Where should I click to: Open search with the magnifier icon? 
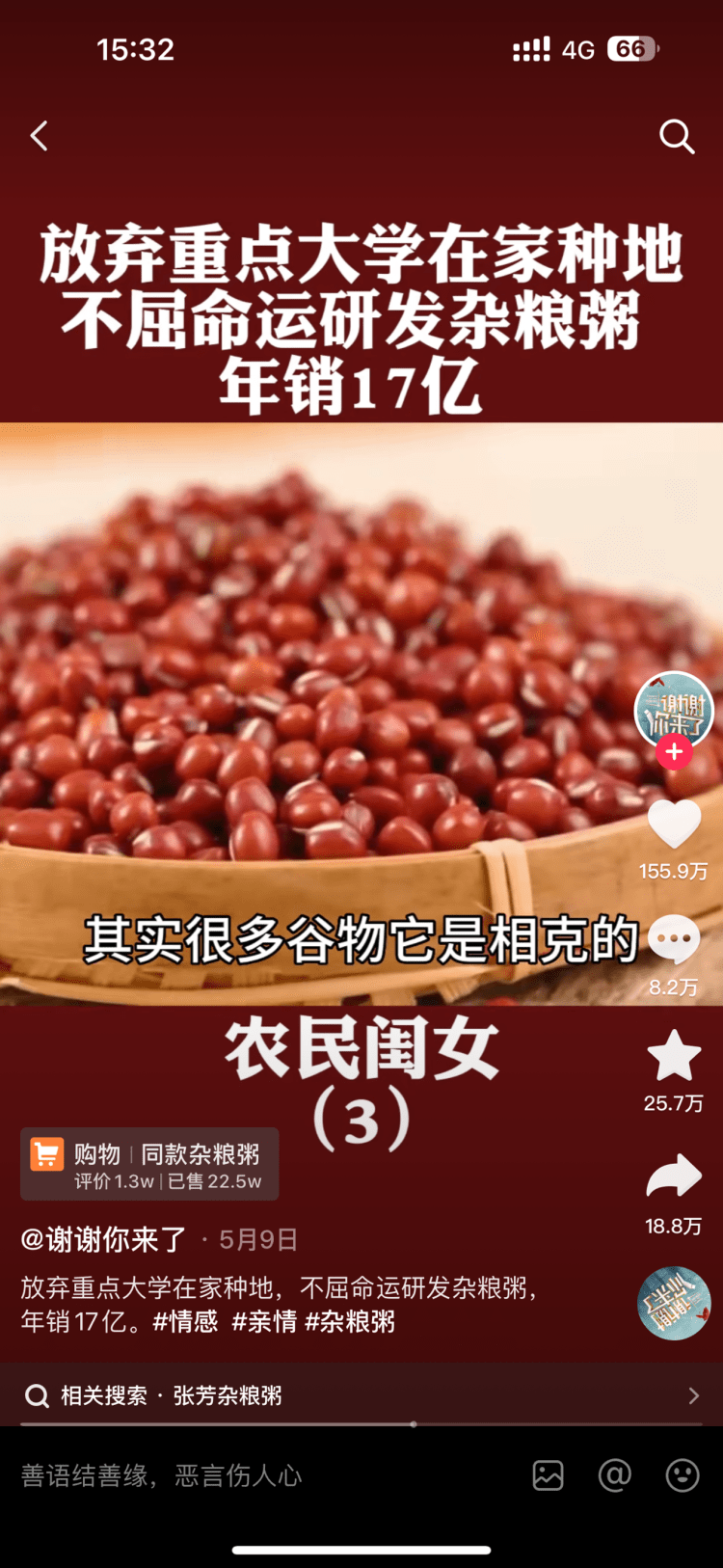(x=676, y=137)
